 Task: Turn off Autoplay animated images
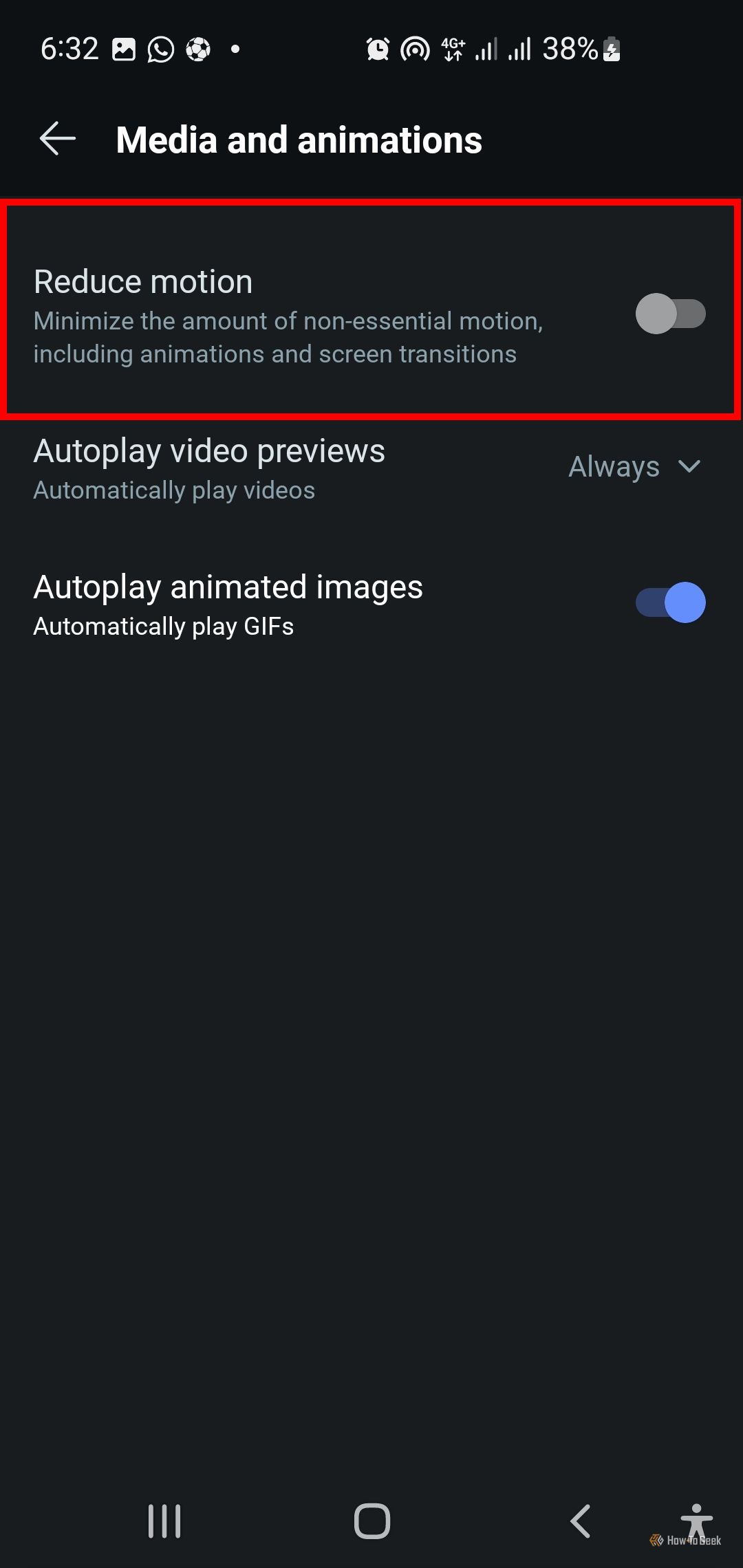point(670,602)
